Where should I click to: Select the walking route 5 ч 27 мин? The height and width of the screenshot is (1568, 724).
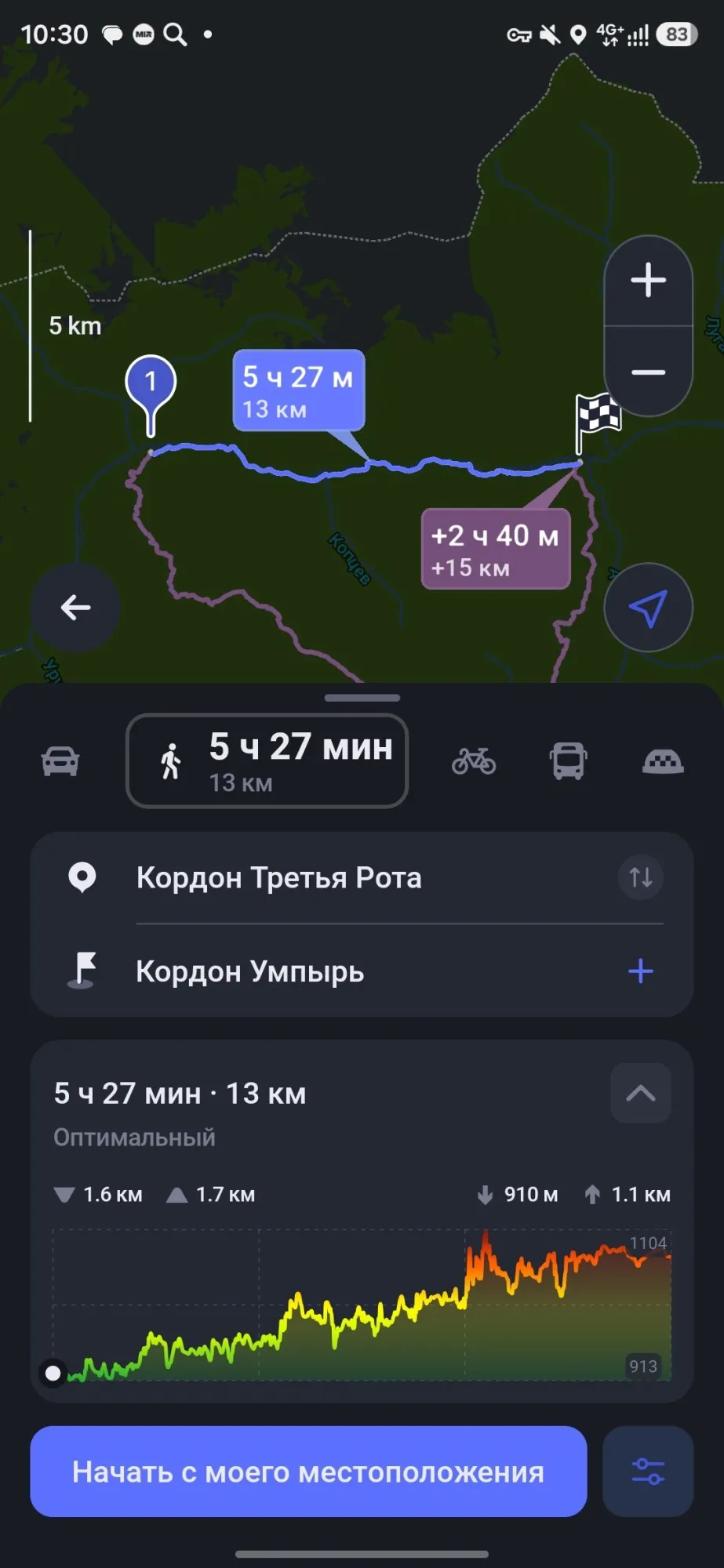[x=267, y=760]
